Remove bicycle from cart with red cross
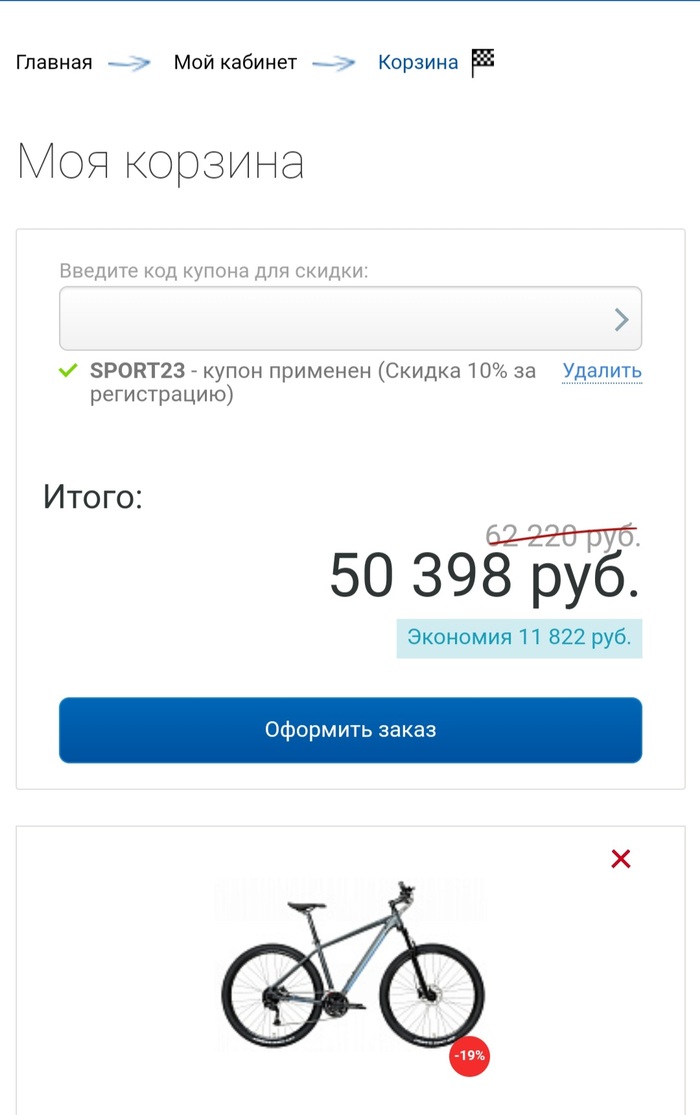This screenshot has width=700, height=1115. [621, 859]
